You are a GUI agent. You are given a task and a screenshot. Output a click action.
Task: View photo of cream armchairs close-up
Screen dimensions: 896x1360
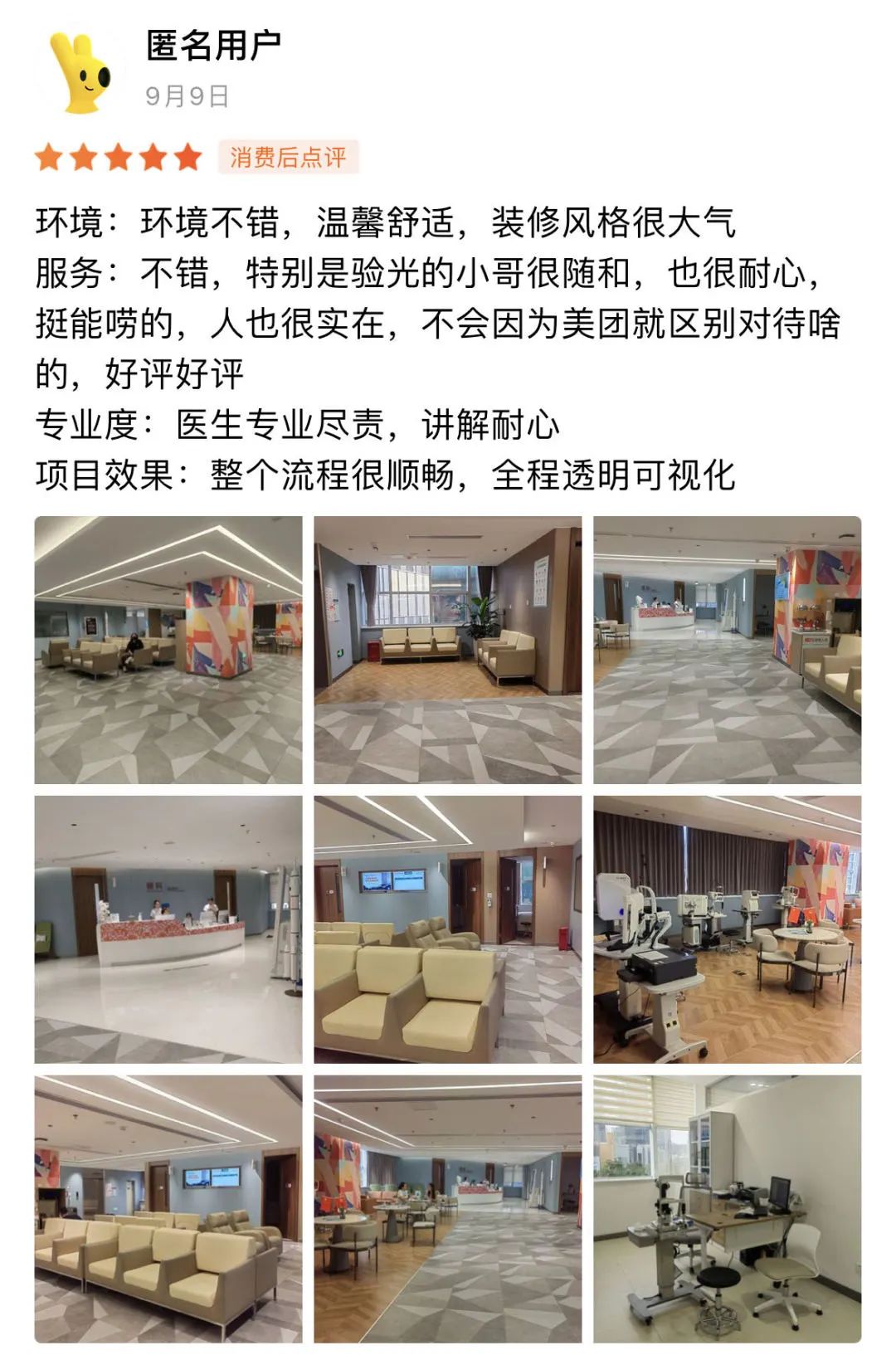tap(447, 929)
